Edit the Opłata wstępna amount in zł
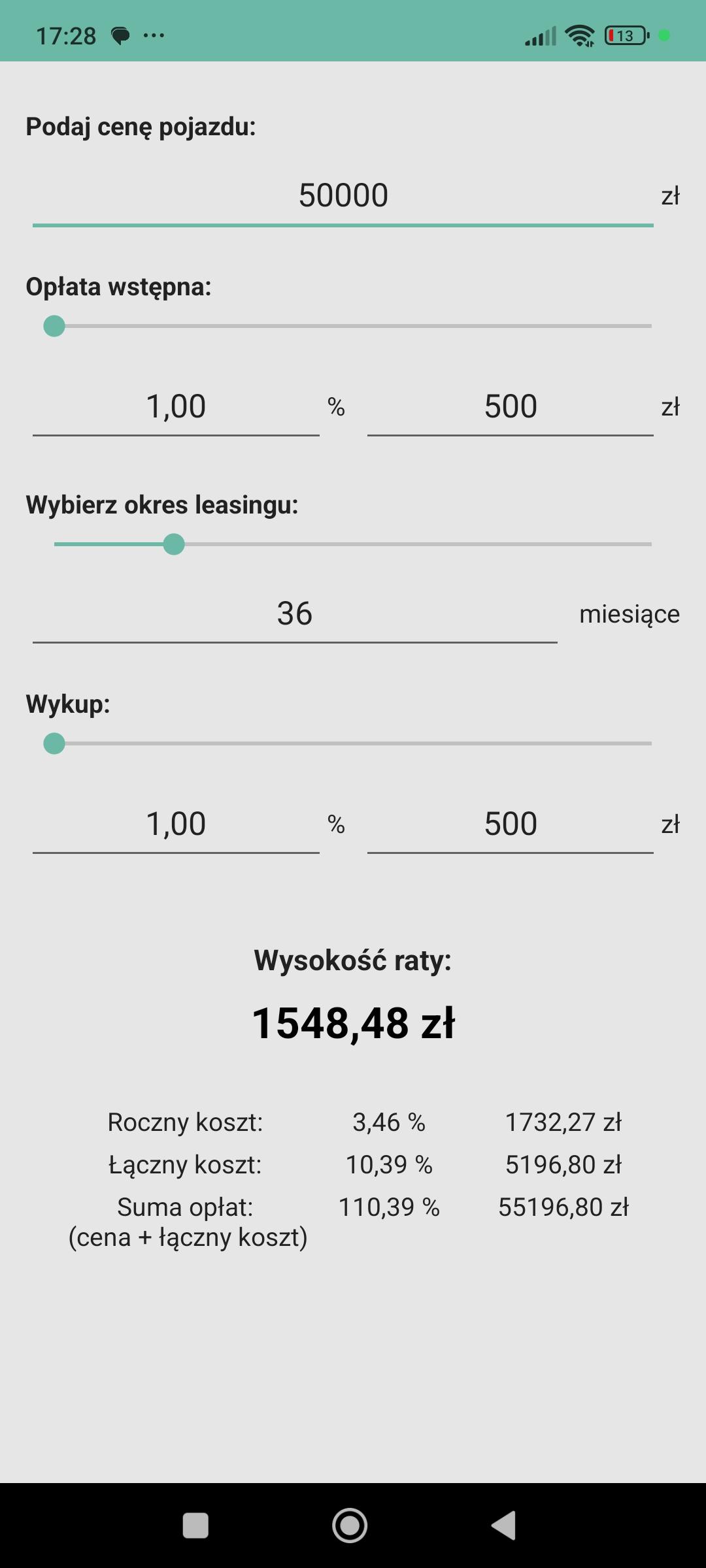Screen dimensions: 706x1568 [x=510, y=407]
